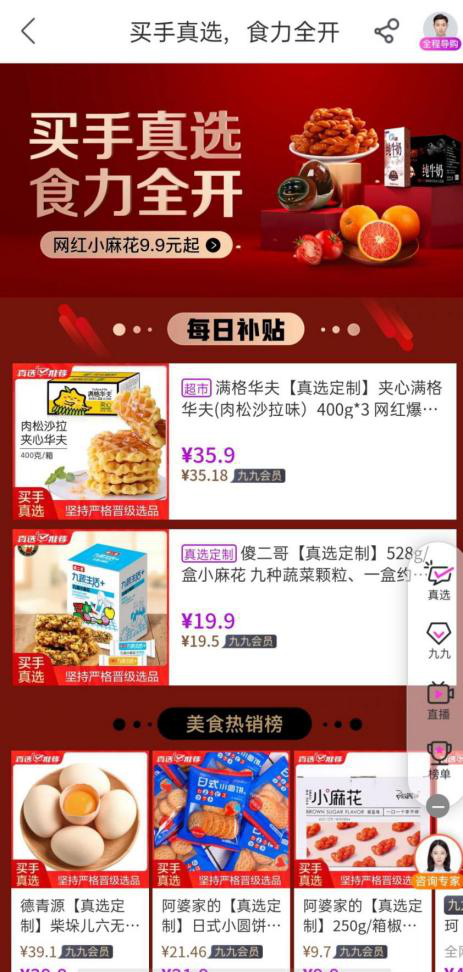
Task: Go back using the top-left arrow
Action: click(x=29, y=31)
